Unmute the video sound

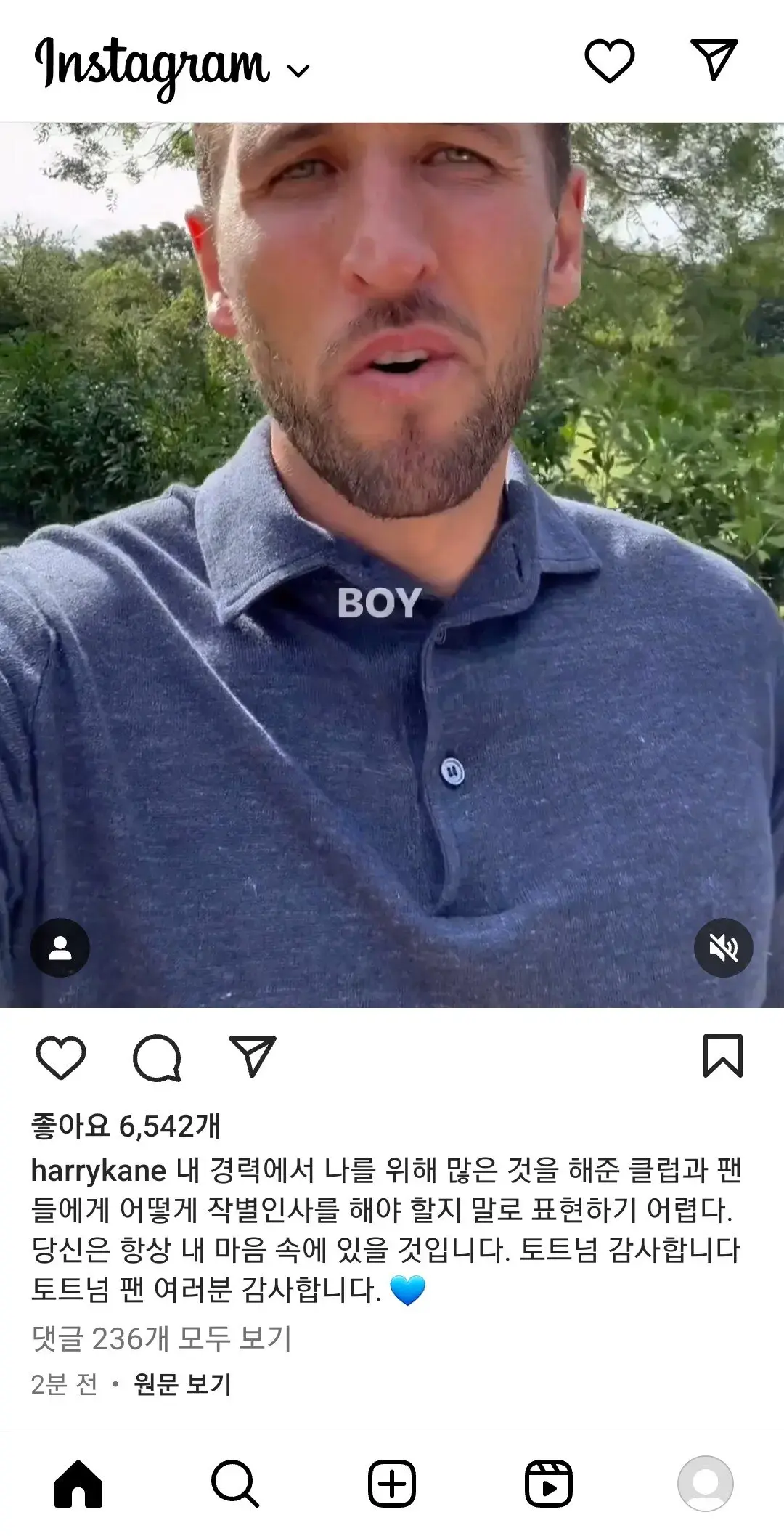pyautogui.click(x=723, y=947)
